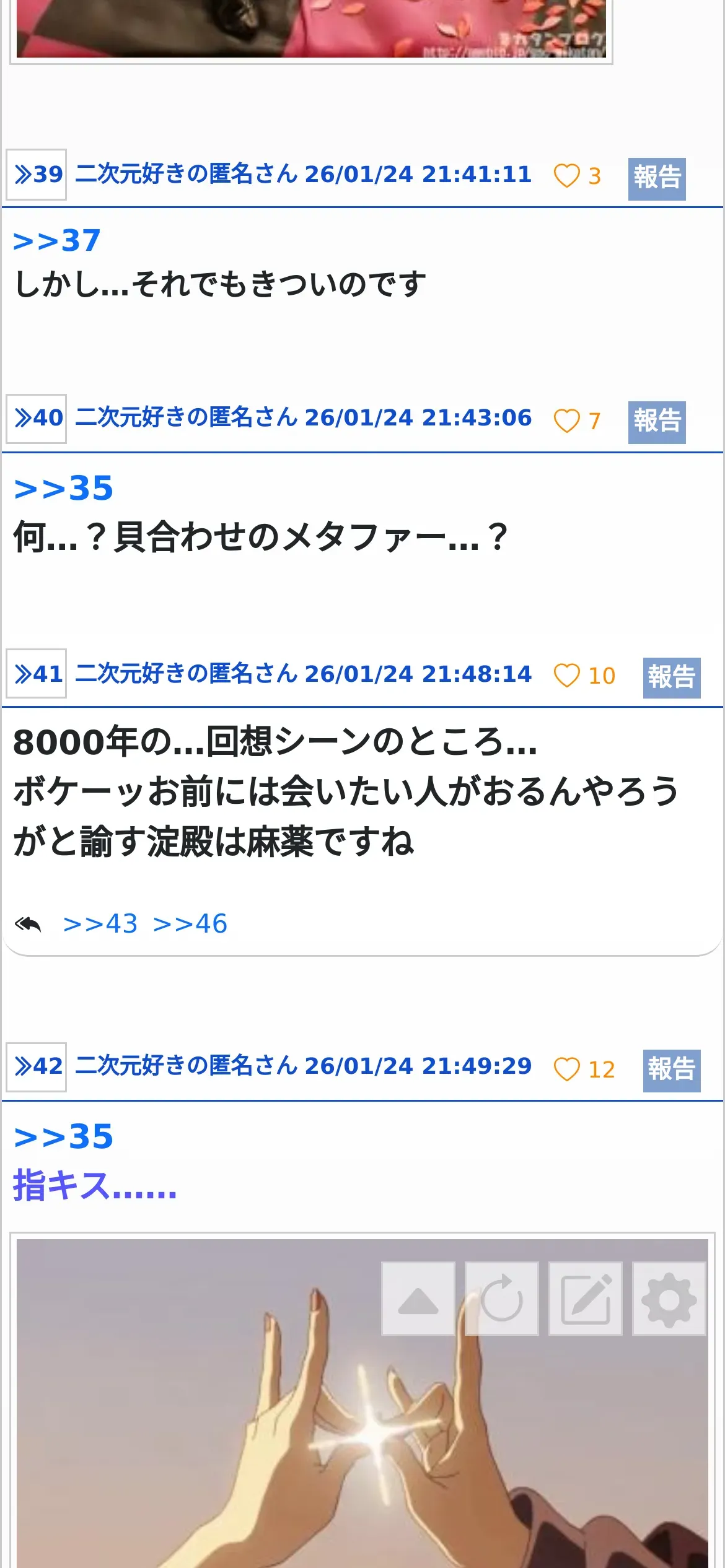Write a new comment with pencil icon

[585, 1299]
